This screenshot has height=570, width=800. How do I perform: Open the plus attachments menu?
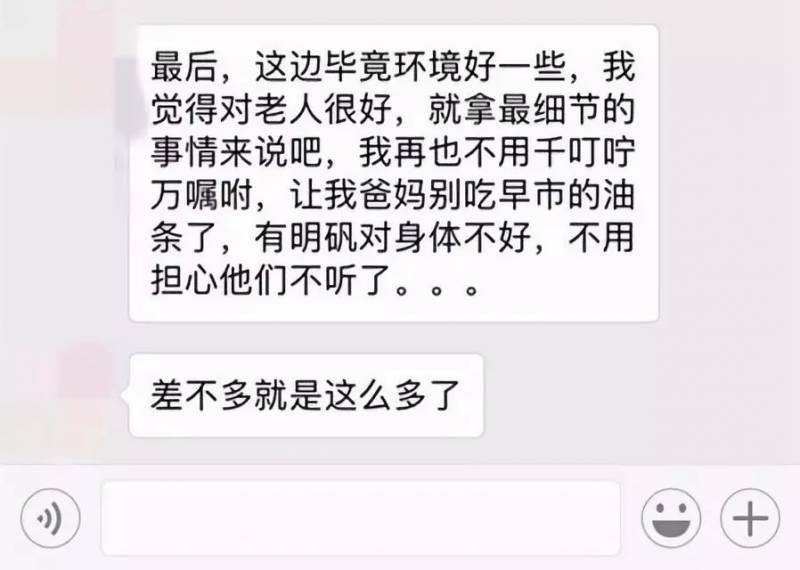[x=750, y=519]
